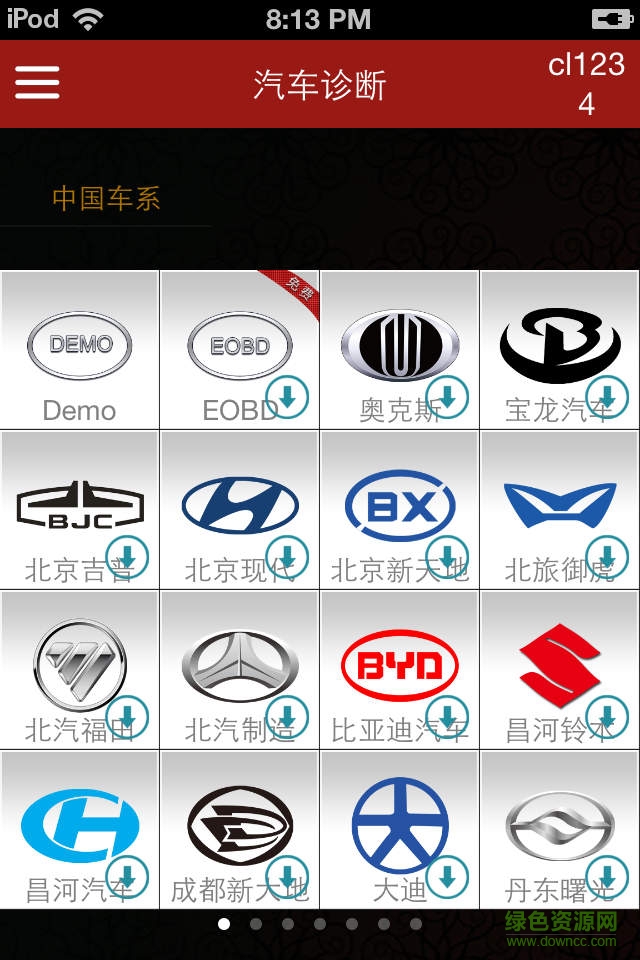Screen dimensions: 640x960
Task: Open the 比亚迪汽车 BYD tile
Action: (x=400, y=669)
